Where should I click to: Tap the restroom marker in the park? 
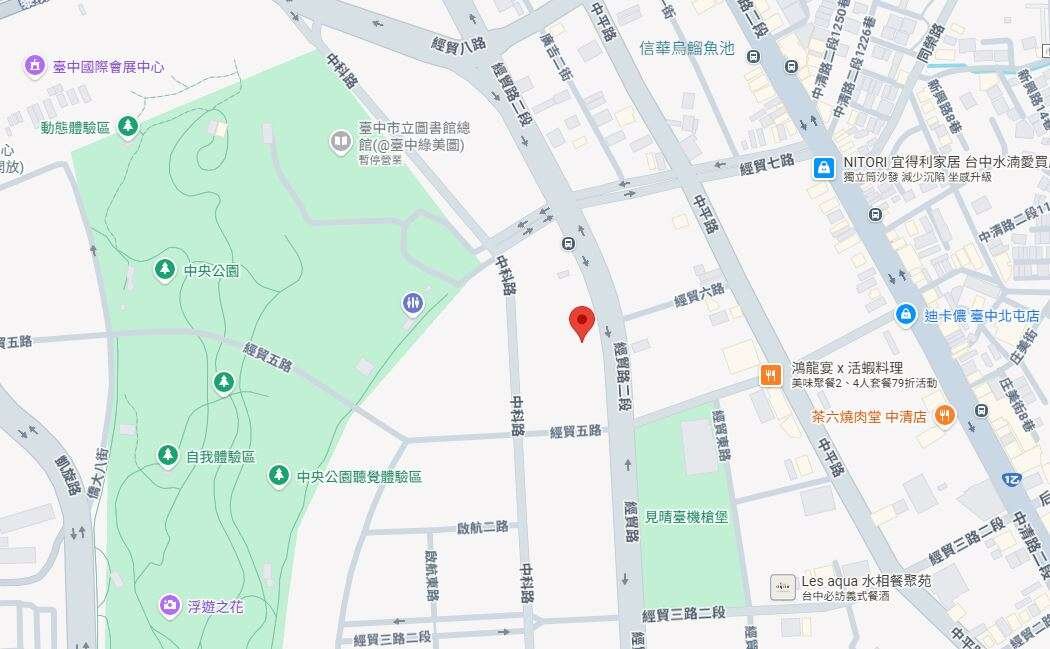click(x=413, y=303)
